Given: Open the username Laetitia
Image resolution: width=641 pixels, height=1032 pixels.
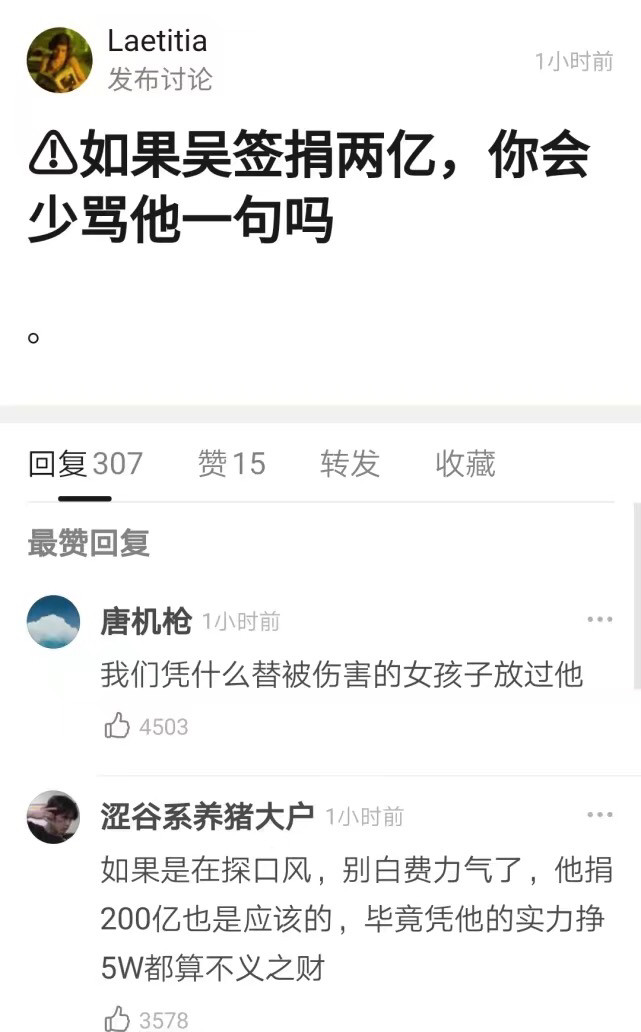Looking at the screenshot, I should (157, 41).
